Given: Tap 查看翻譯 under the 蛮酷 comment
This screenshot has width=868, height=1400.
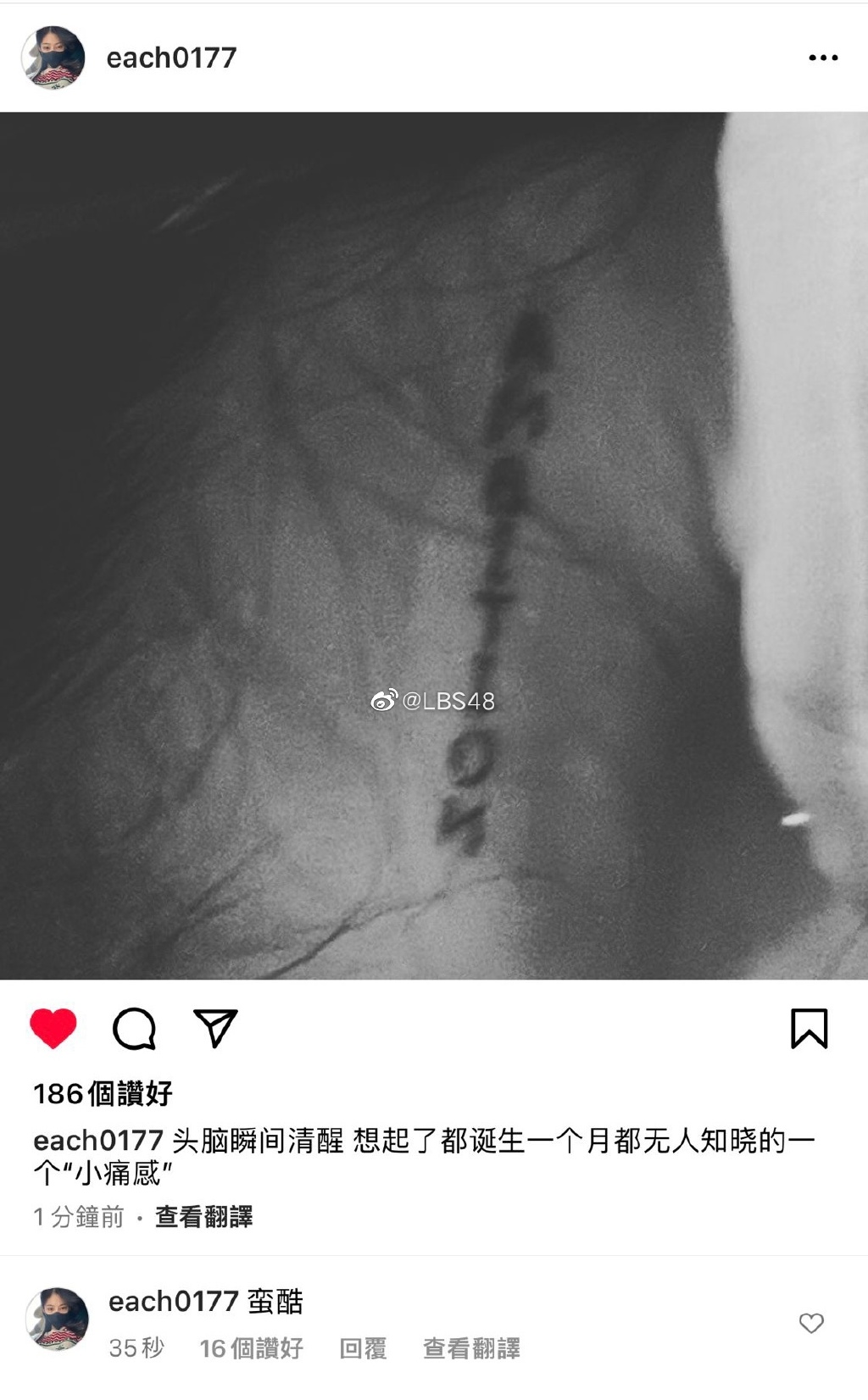Looking at the screenshot, I should (471, 1348).
